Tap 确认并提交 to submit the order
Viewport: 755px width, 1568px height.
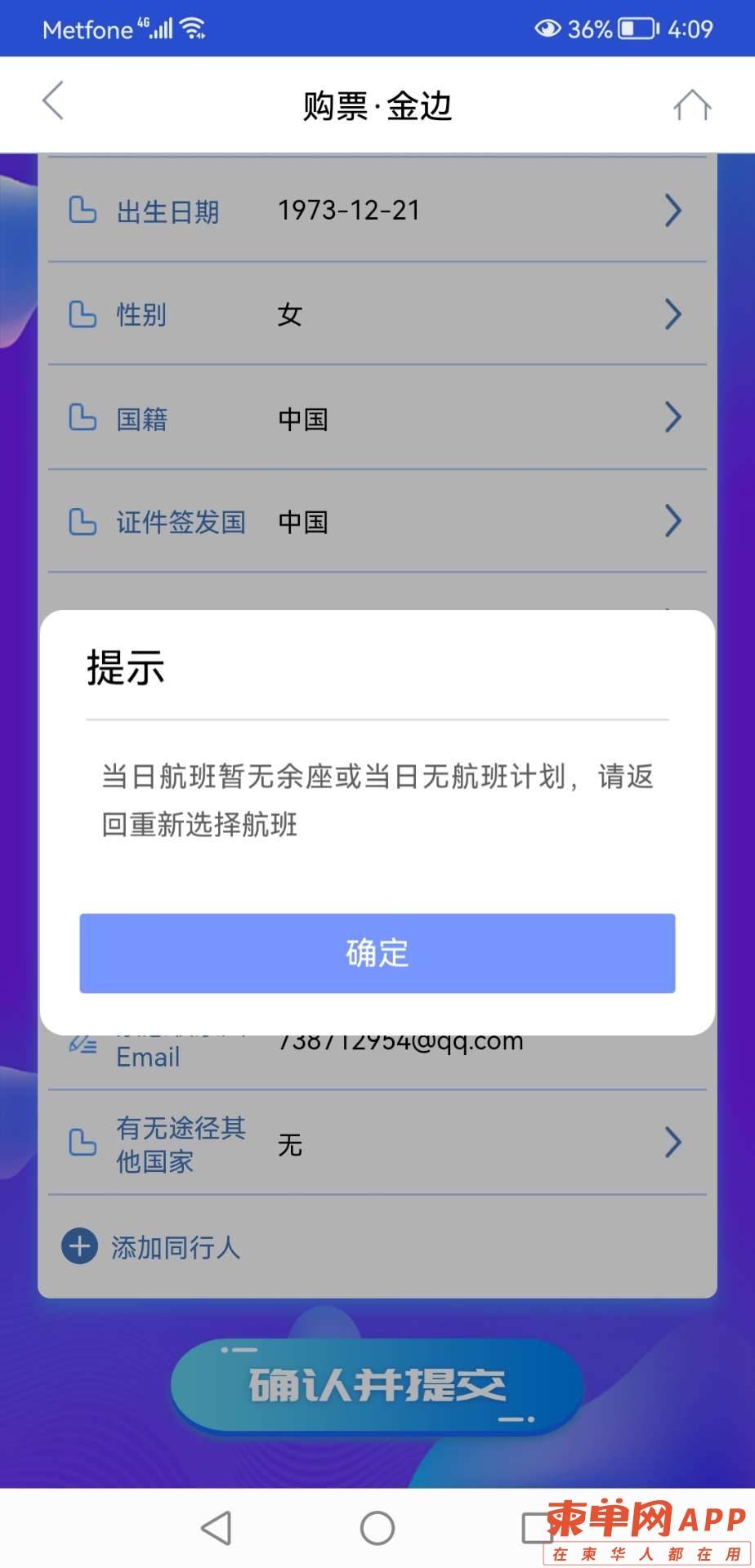point(377,1385)
